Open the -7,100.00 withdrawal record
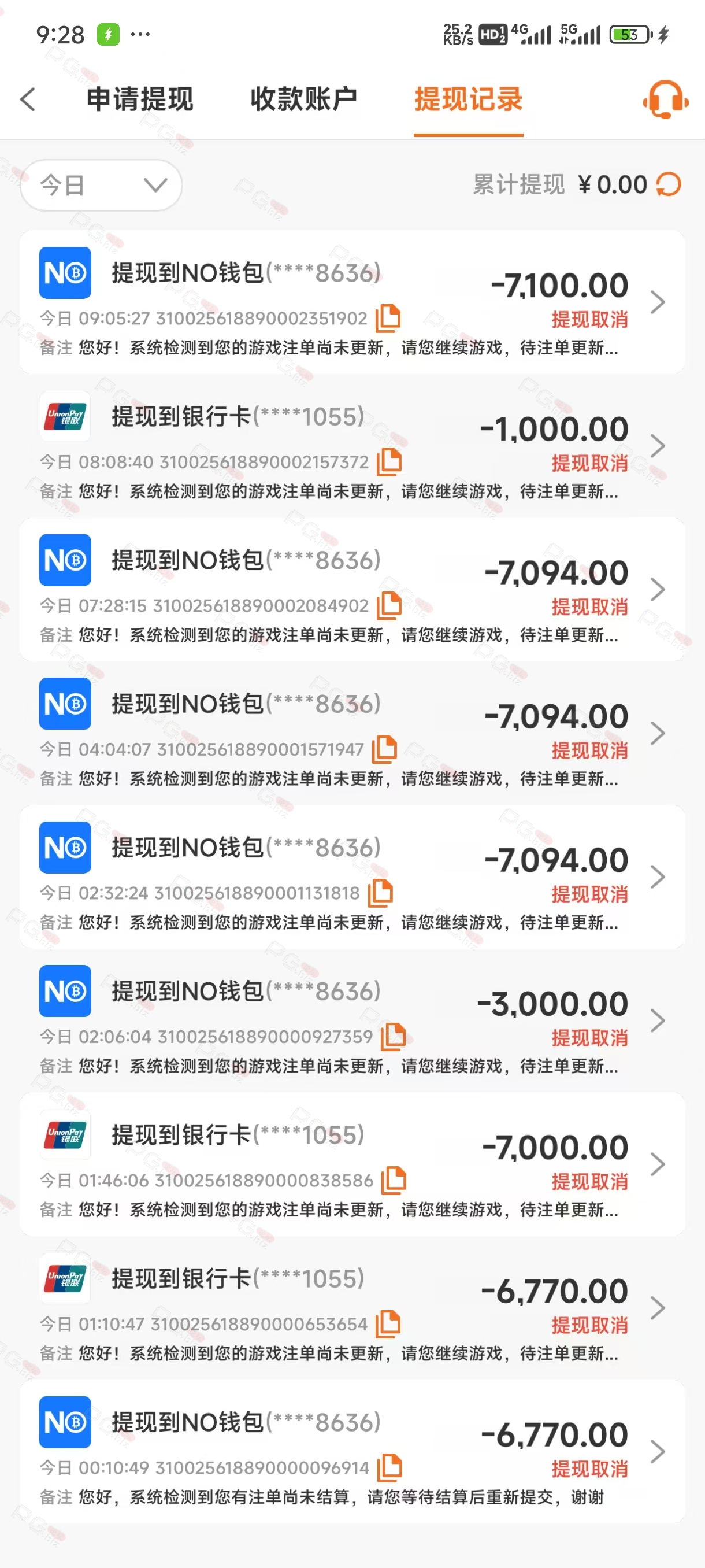The height and width of the screenshot is (1568, 705). 352,302
